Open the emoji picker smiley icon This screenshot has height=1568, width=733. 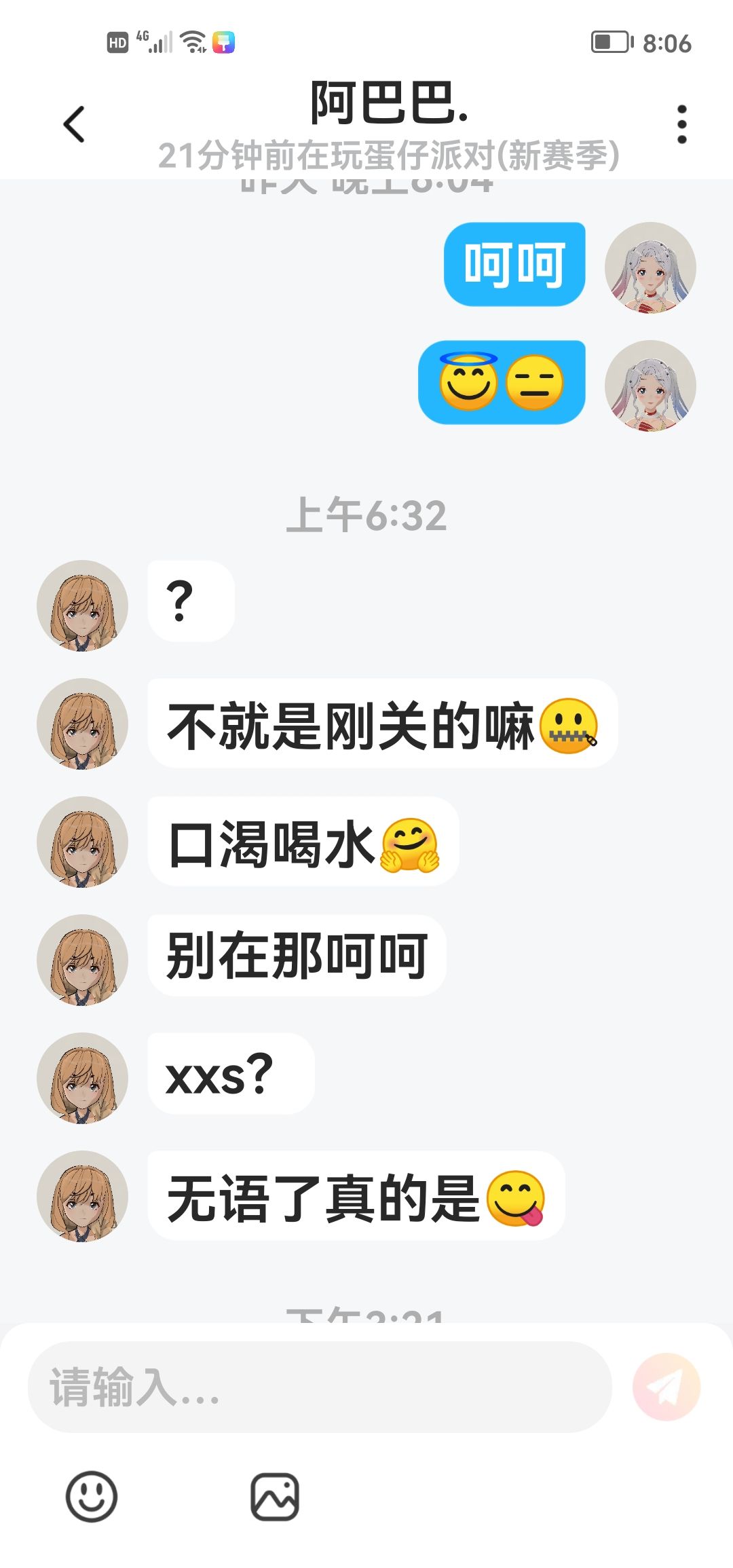(92, 1497)
